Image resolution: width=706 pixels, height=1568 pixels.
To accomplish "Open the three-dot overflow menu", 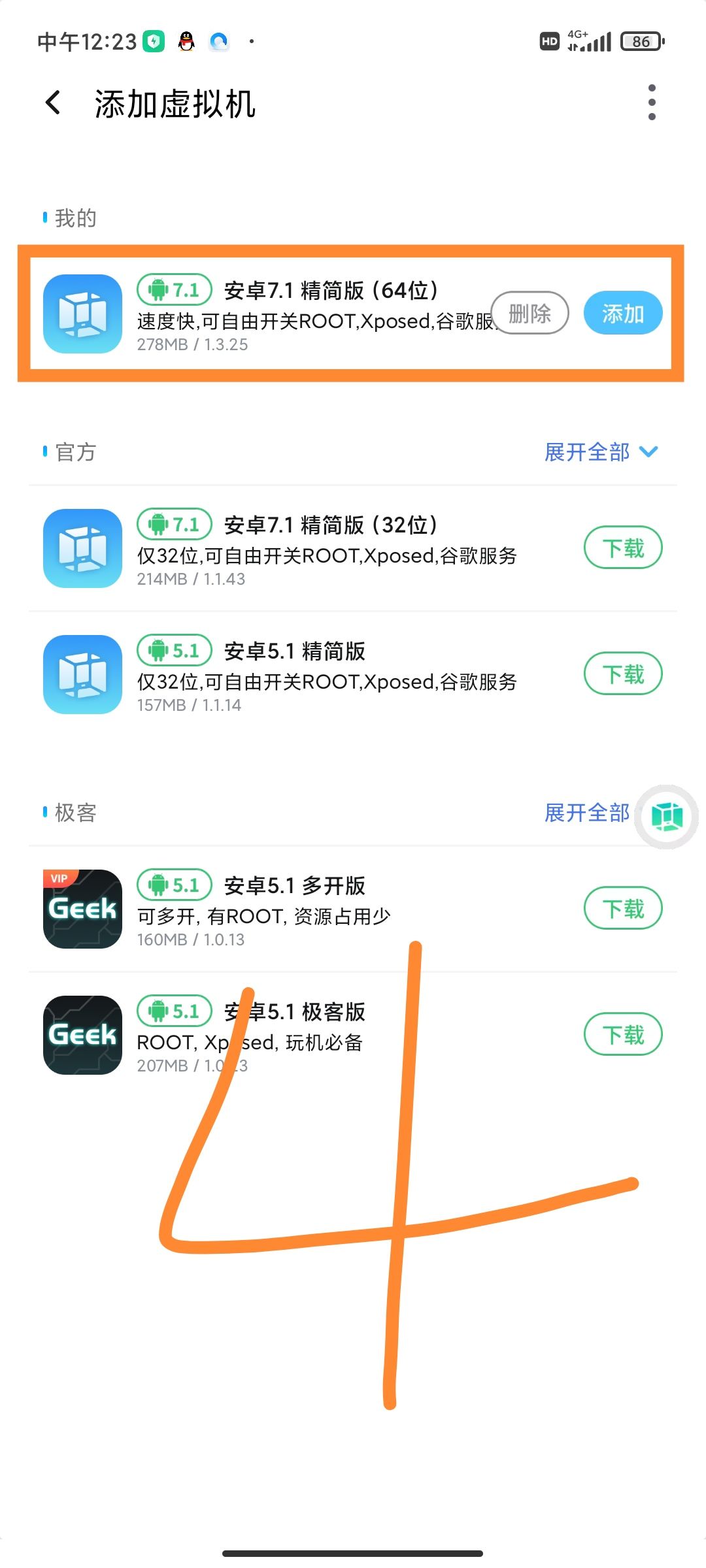I will 651,103.
